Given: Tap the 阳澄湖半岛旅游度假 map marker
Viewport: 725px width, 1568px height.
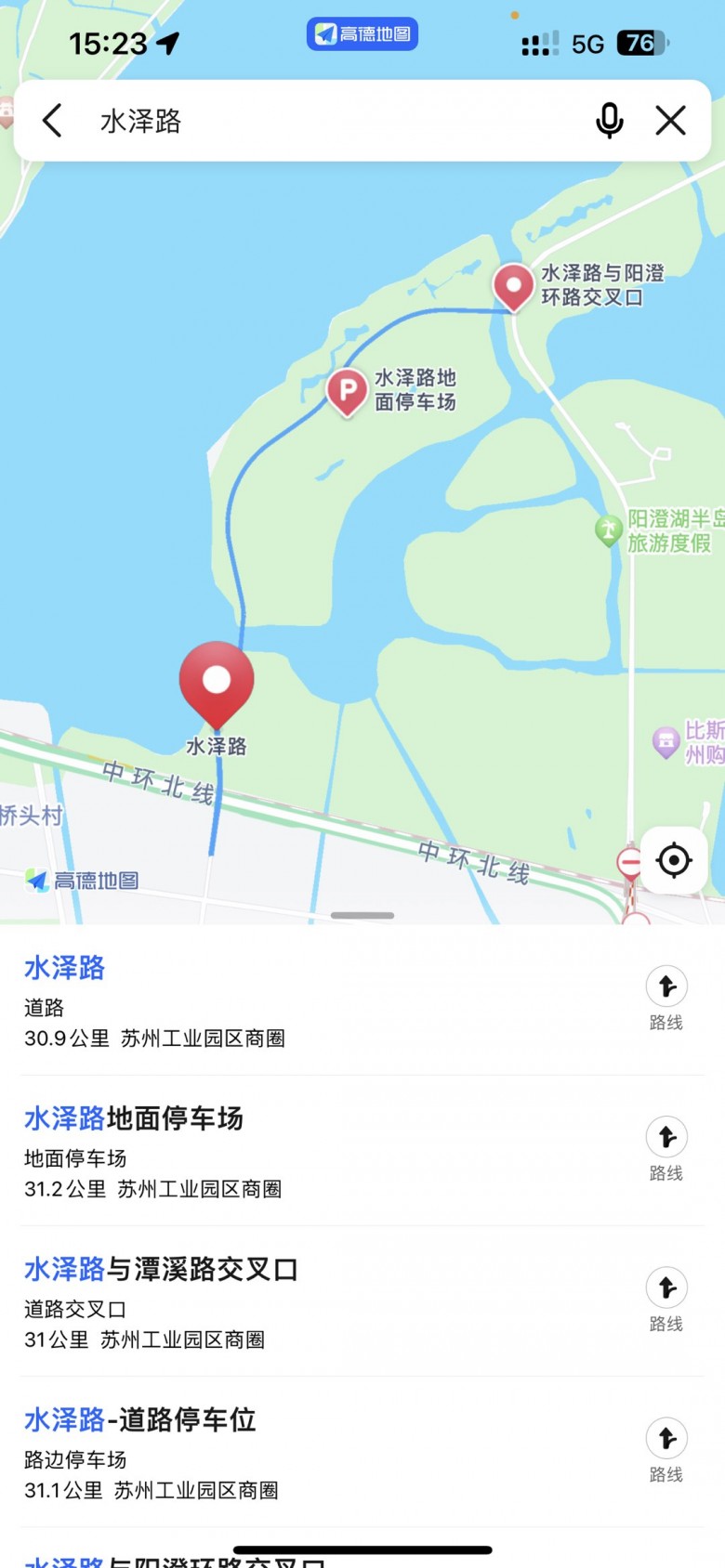Looking at the screenshot, I should pos(609,530).
